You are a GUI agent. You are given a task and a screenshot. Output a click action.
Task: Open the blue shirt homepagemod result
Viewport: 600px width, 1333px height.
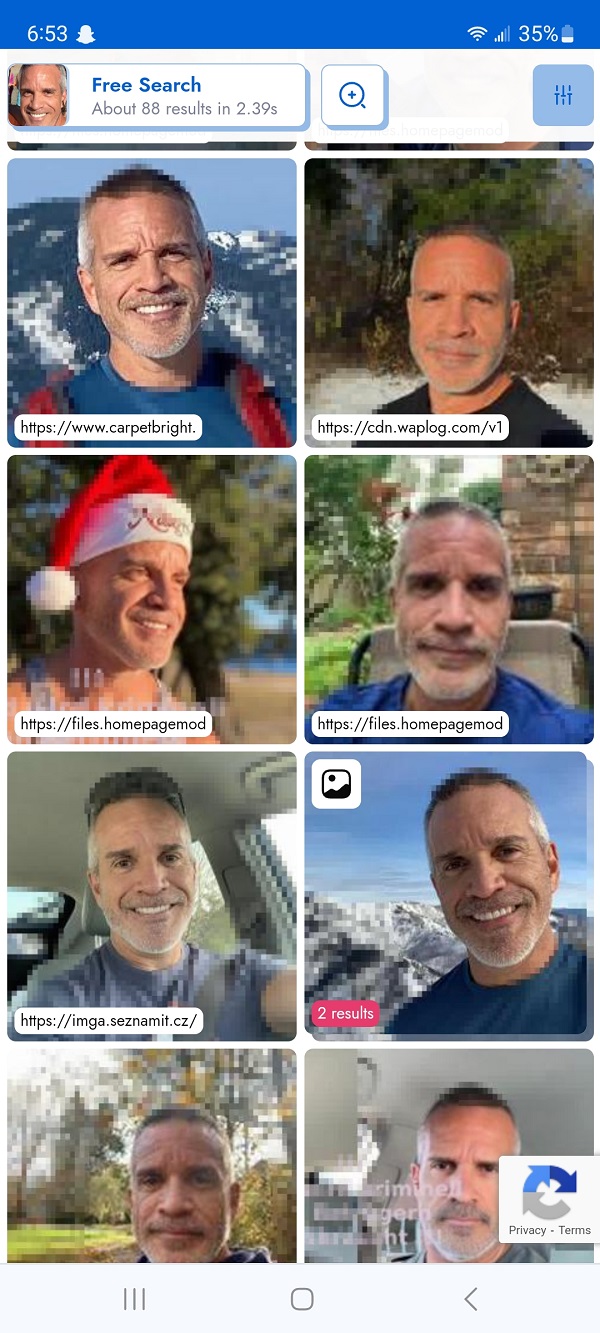[449, 600]
